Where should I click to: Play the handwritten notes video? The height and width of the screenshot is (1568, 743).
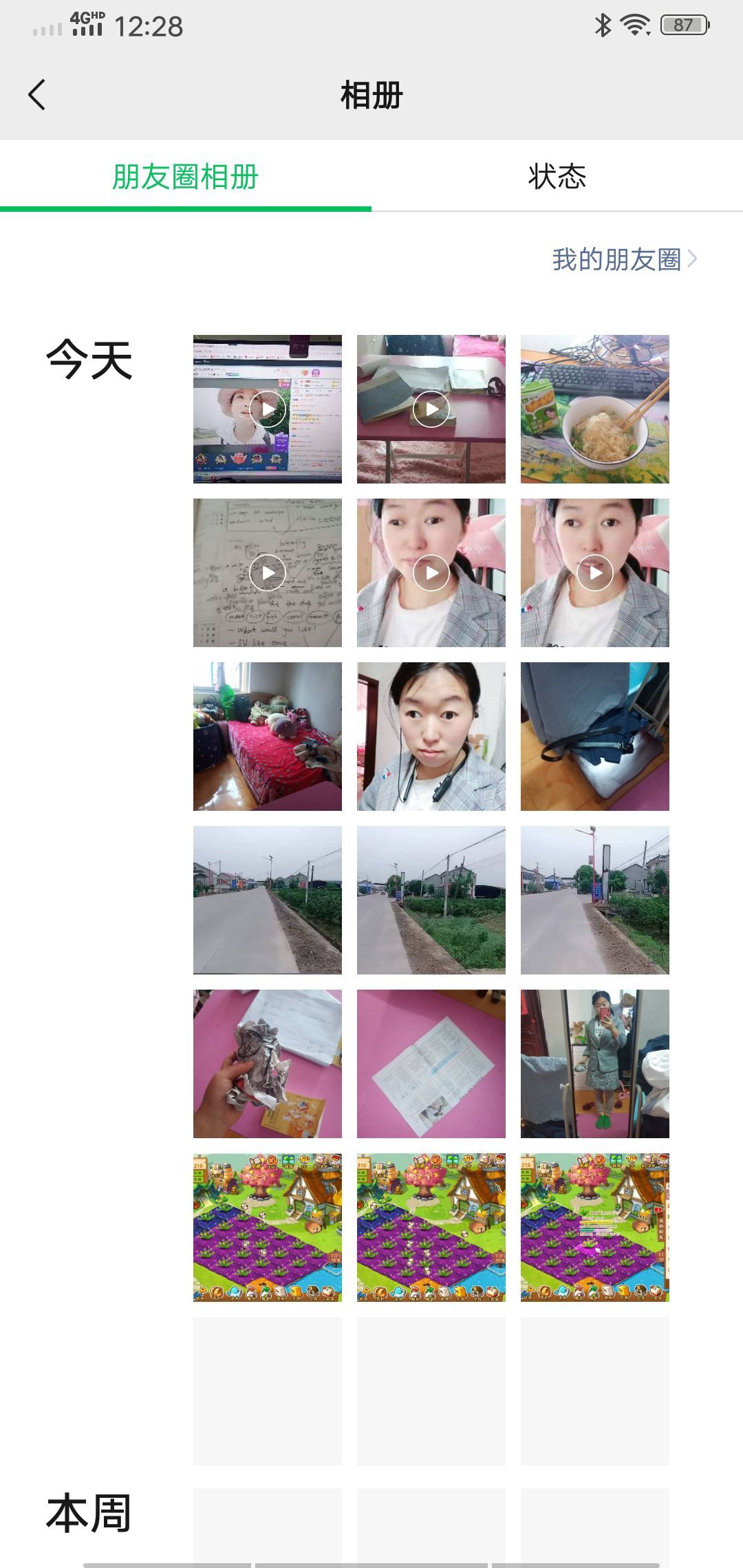click(x=268, y=573)
